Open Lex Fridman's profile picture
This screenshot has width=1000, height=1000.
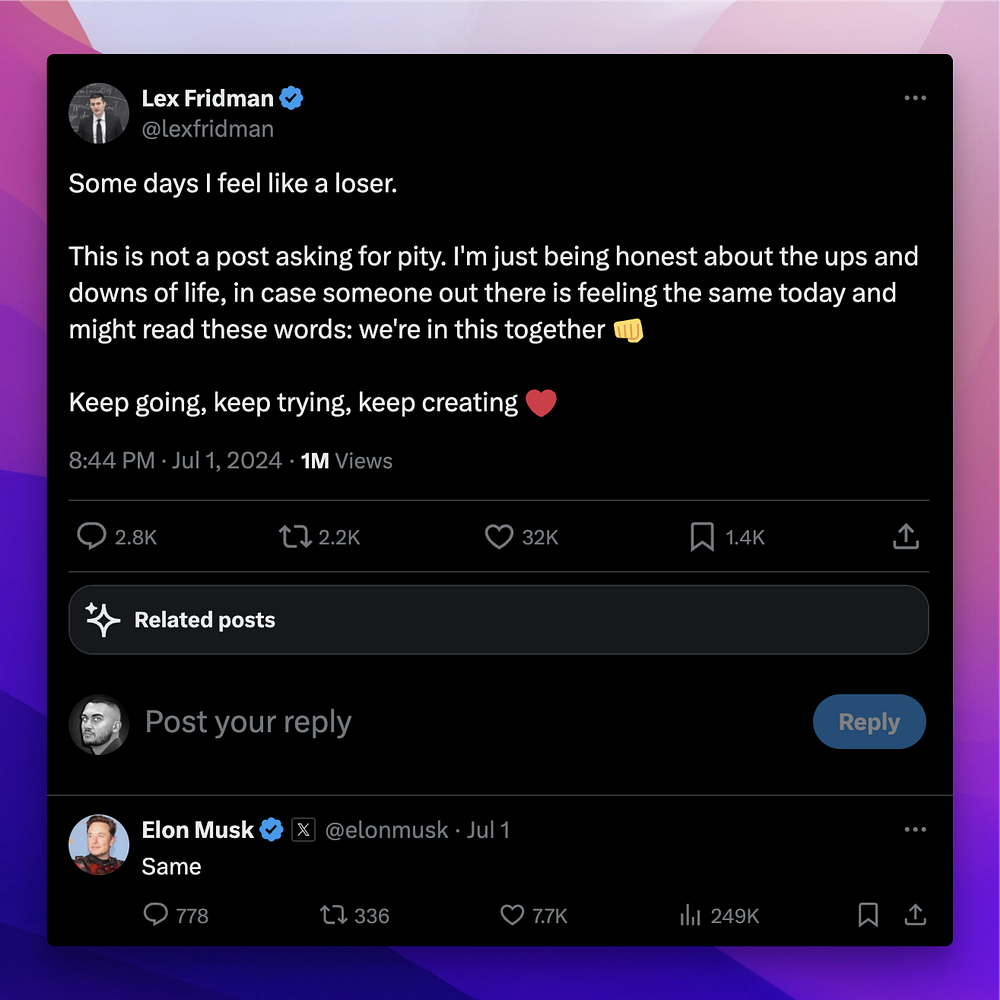98,113
